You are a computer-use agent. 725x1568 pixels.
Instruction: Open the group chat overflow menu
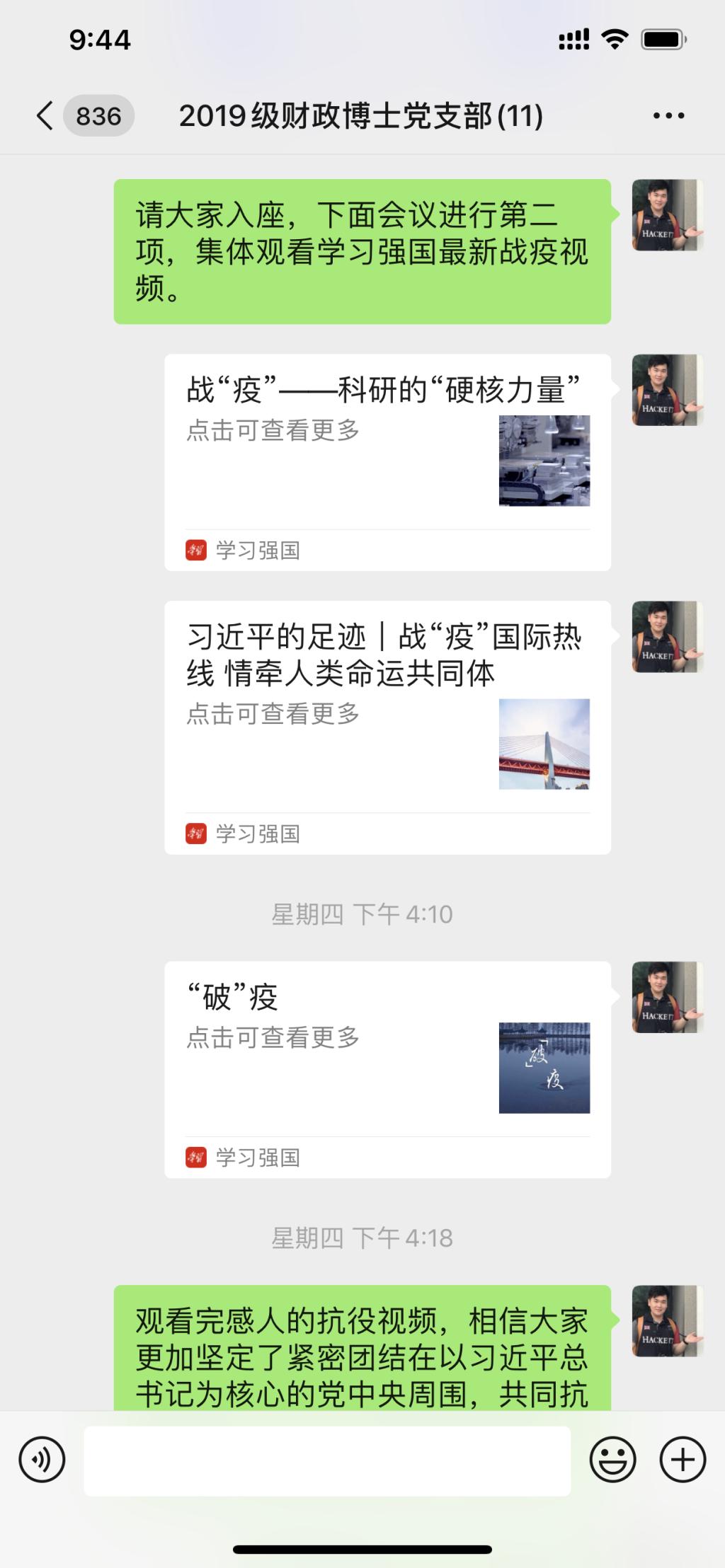pyautogui.click(x=668, y=115)
